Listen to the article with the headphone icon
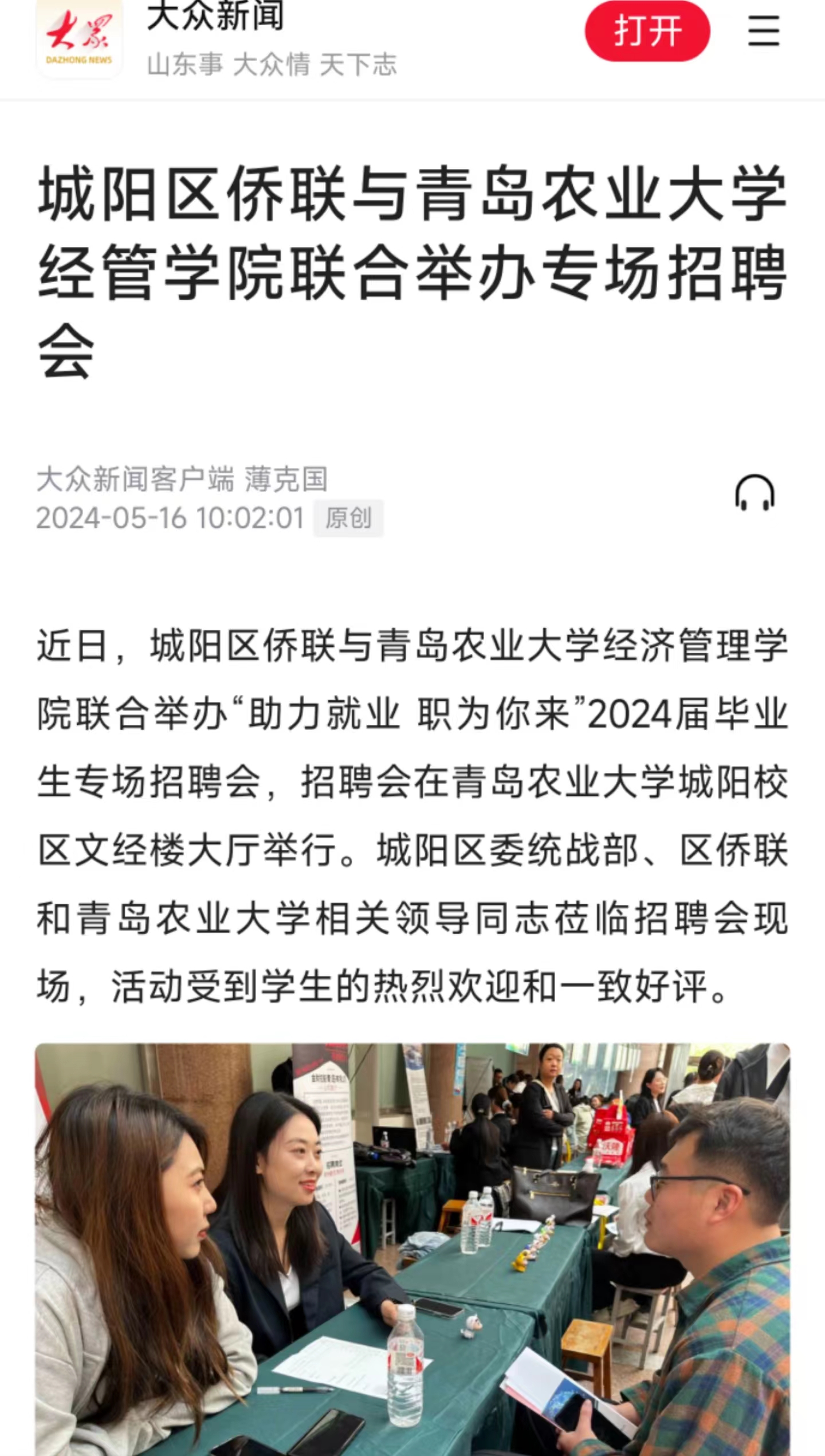 [755, 493]
